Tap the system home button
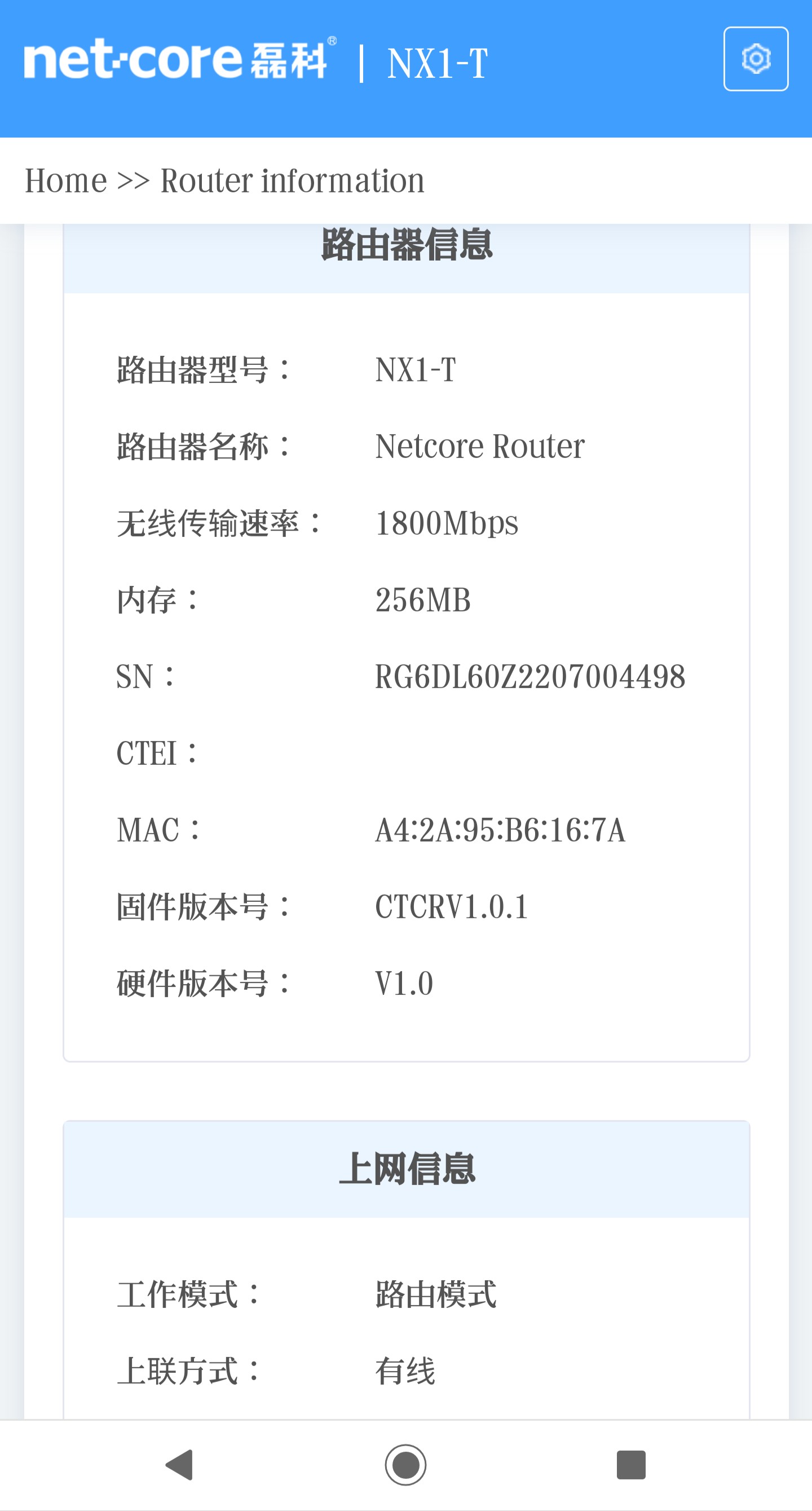 click(x=405, y=1465)
